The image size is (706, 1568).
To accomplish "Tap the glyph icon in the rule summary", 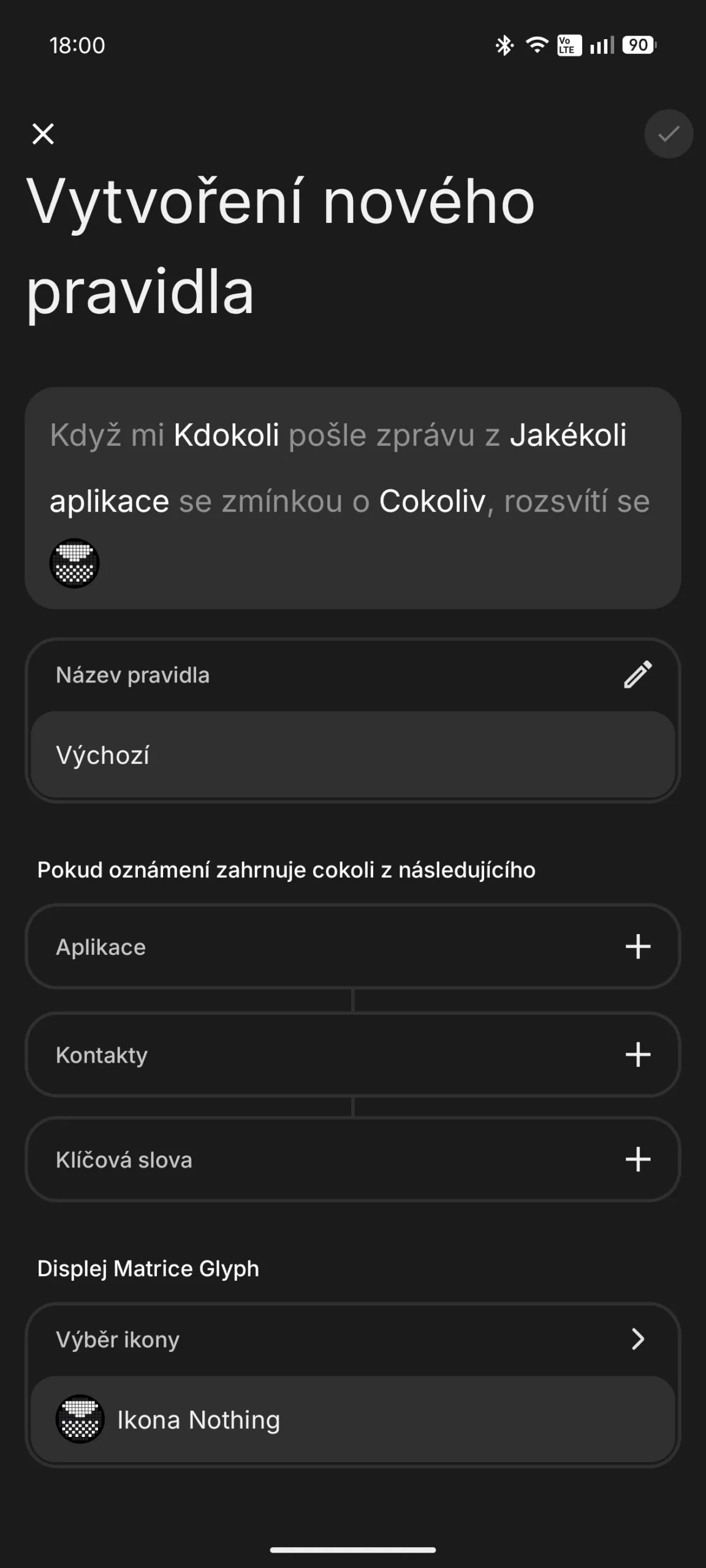I will point(74,563).
